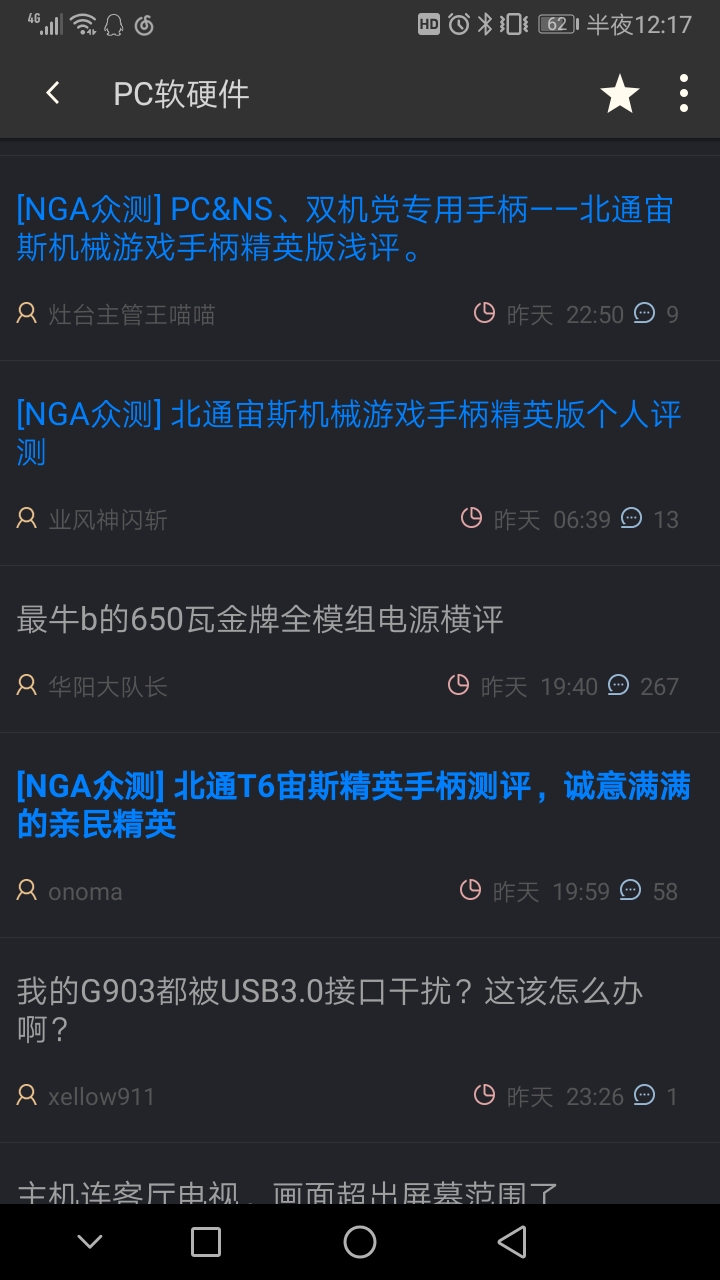
Task: Tap the PC软硬件 title in the header
Action: [181, 92]
